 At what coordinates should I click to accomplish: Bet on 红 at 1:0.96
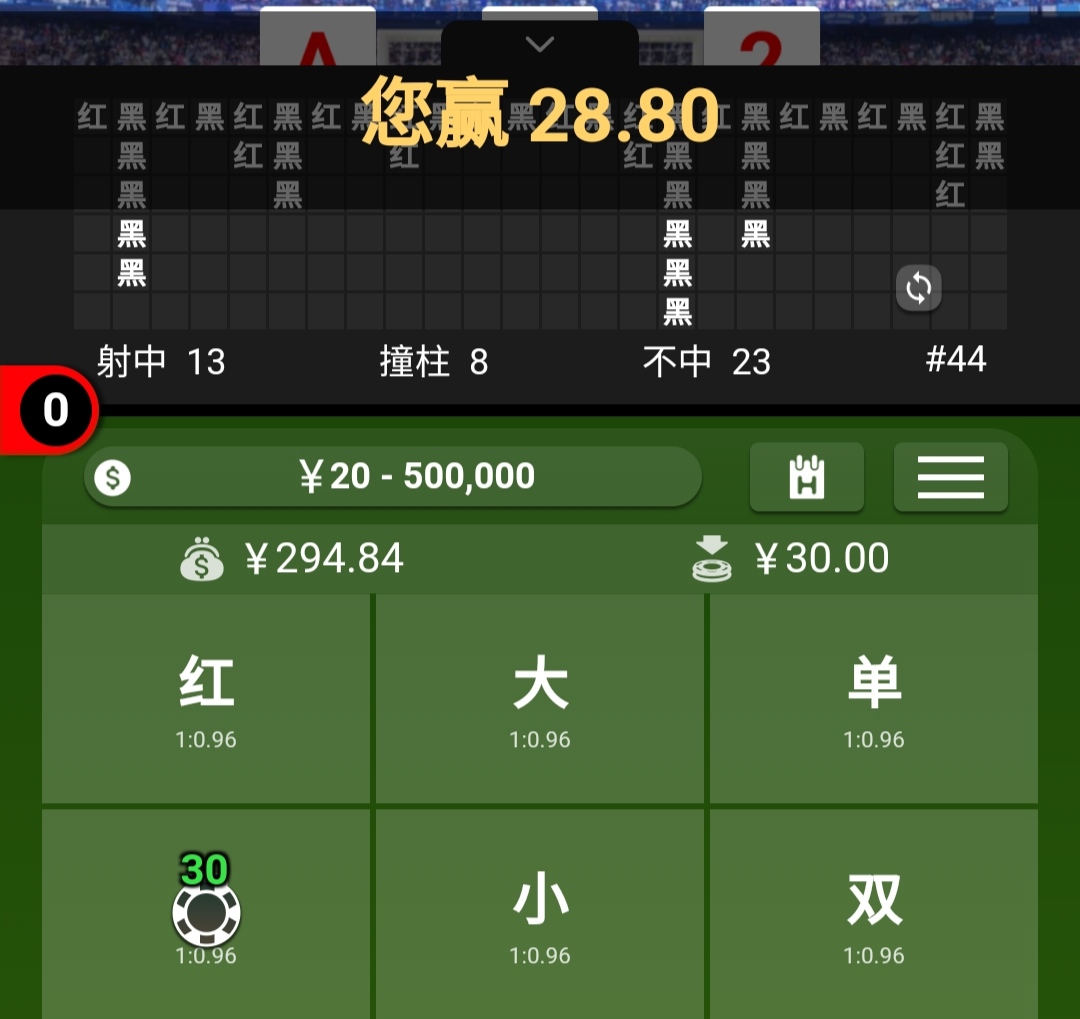[x=206, y=699]
